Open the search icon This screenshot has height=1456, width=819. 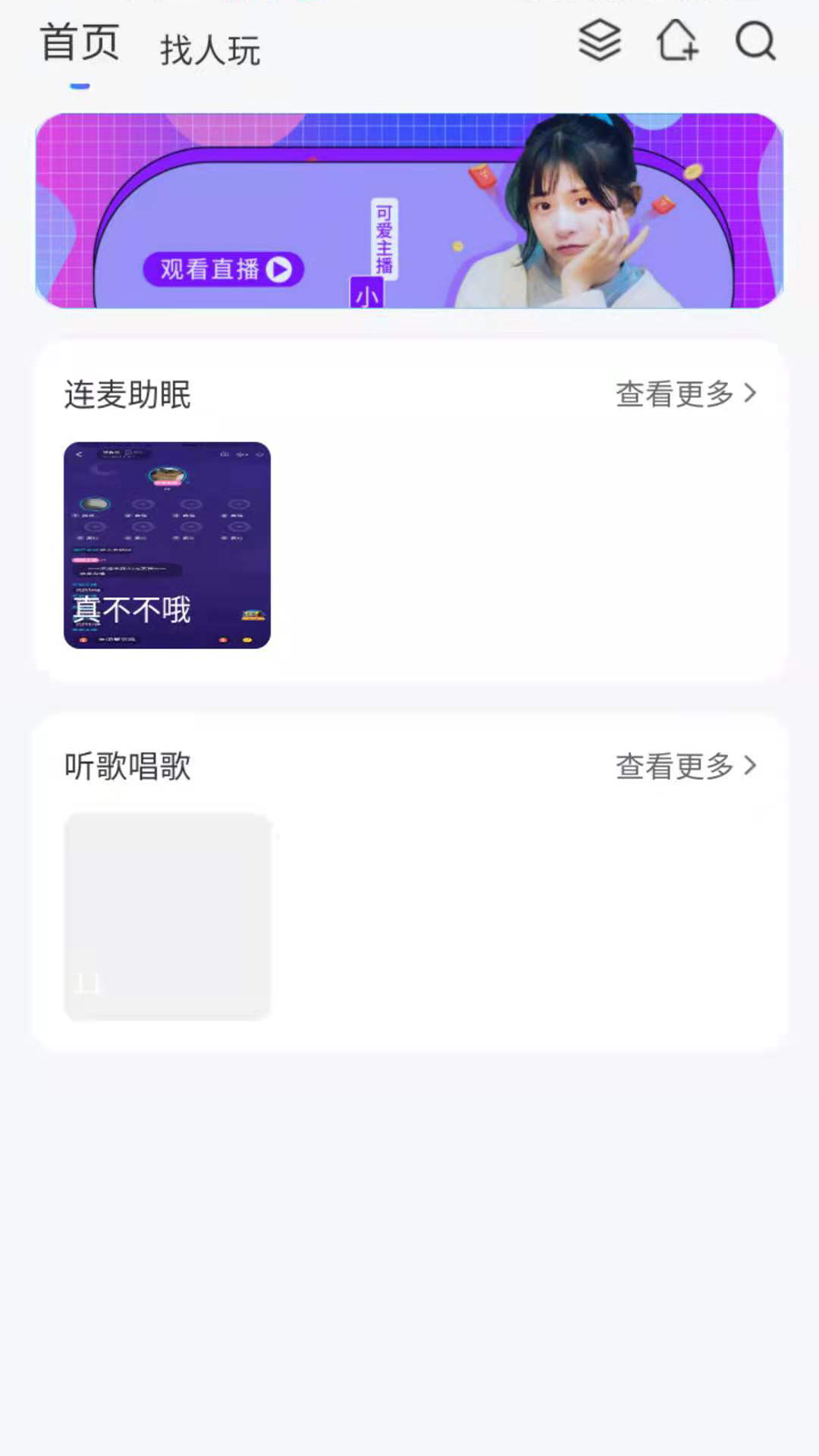[x=755, y=40]
